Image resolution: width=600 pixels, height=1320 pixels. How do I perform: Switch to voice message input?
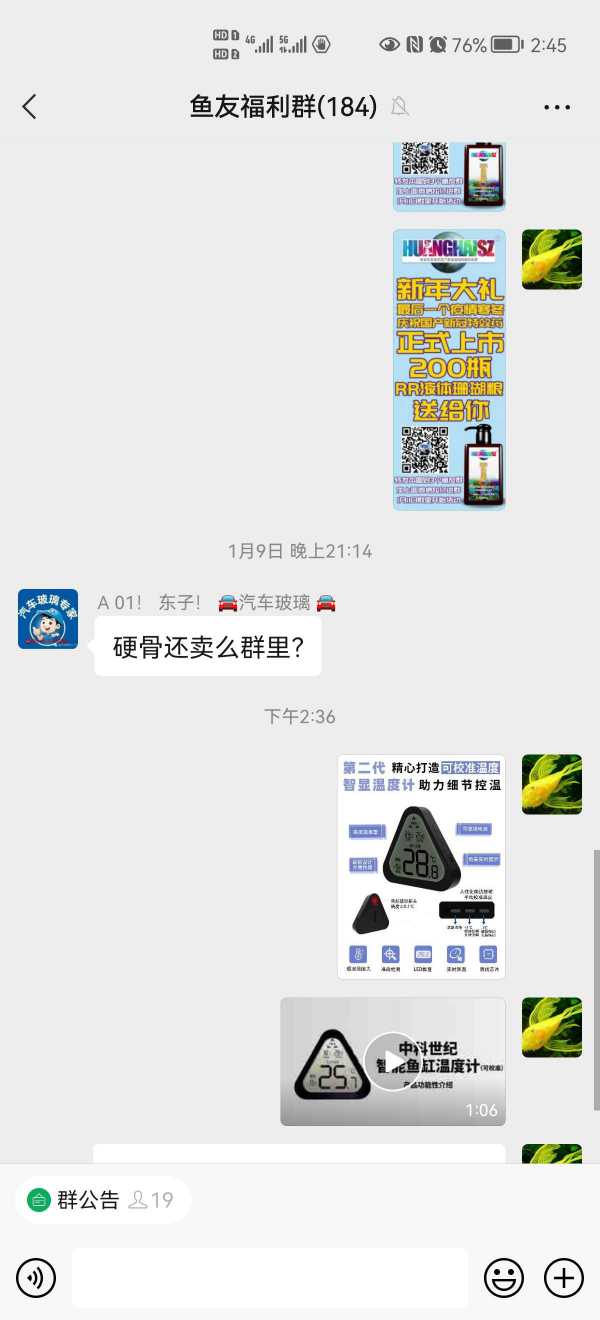click(x=36, y=1277)
